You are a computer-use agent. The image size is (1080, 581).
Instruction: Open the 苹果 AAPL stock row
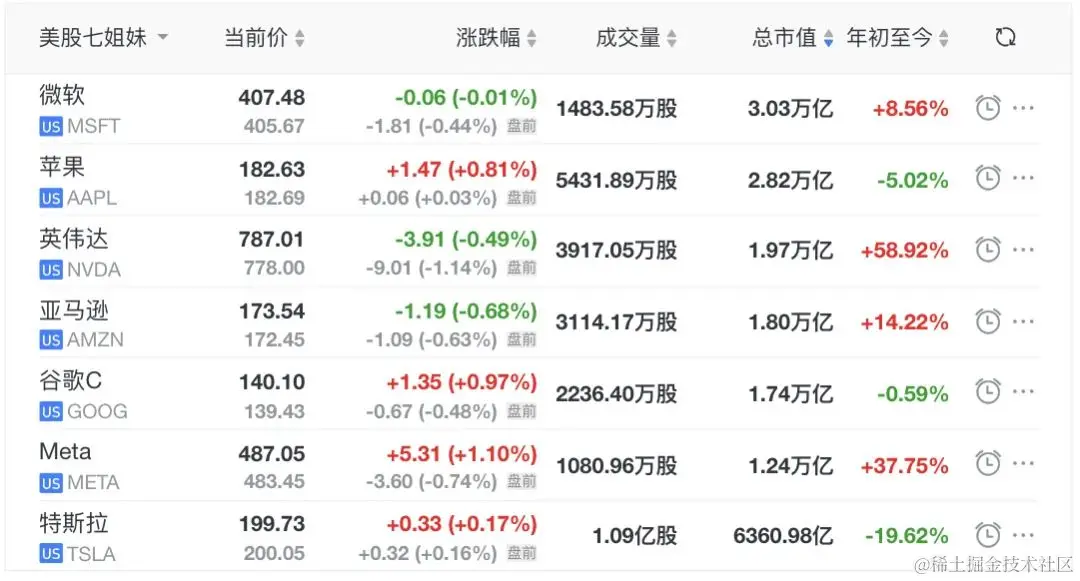point(62,168)
